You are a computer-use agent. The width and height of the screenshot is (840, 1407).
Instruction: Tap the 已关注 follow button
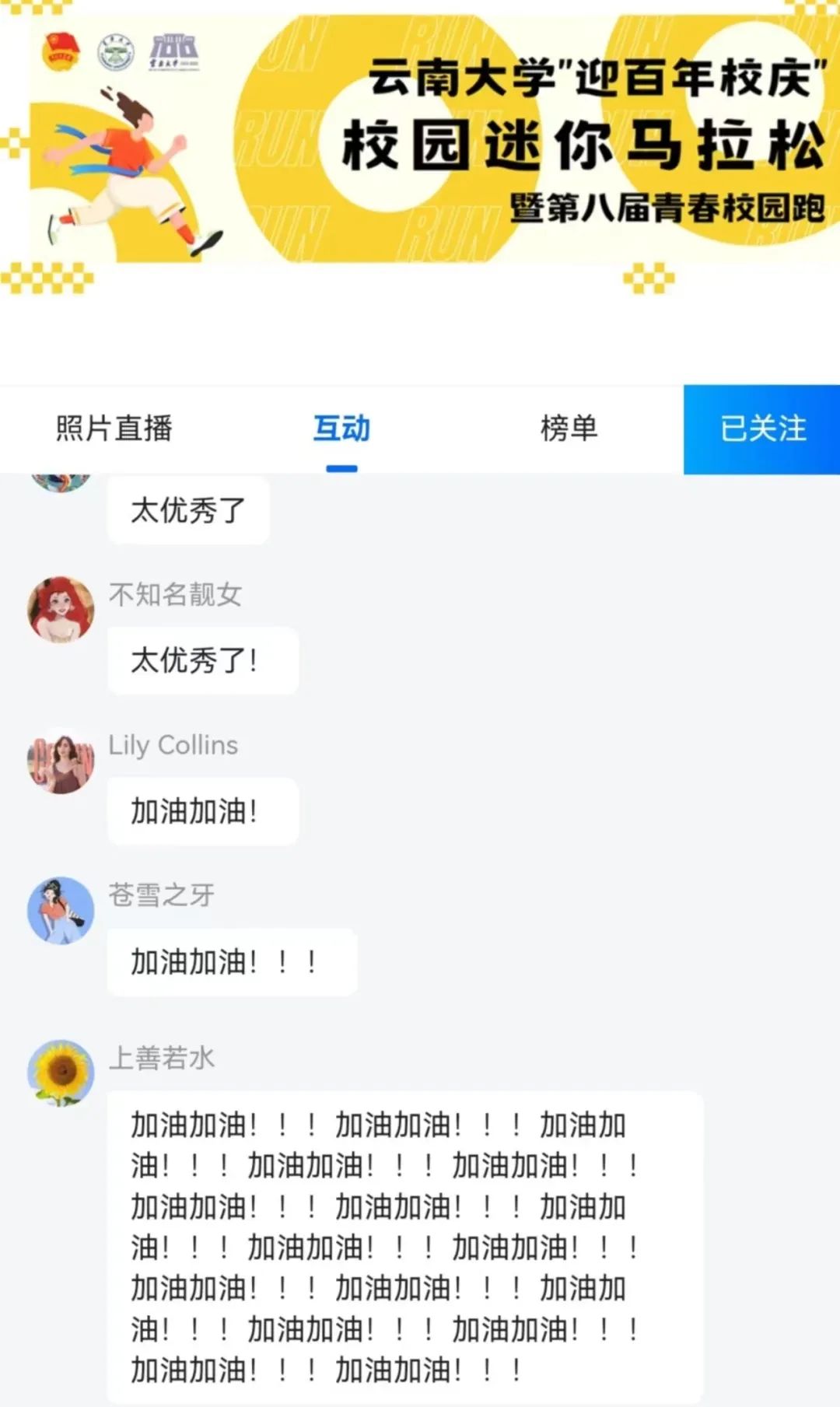tap(761, 429)
